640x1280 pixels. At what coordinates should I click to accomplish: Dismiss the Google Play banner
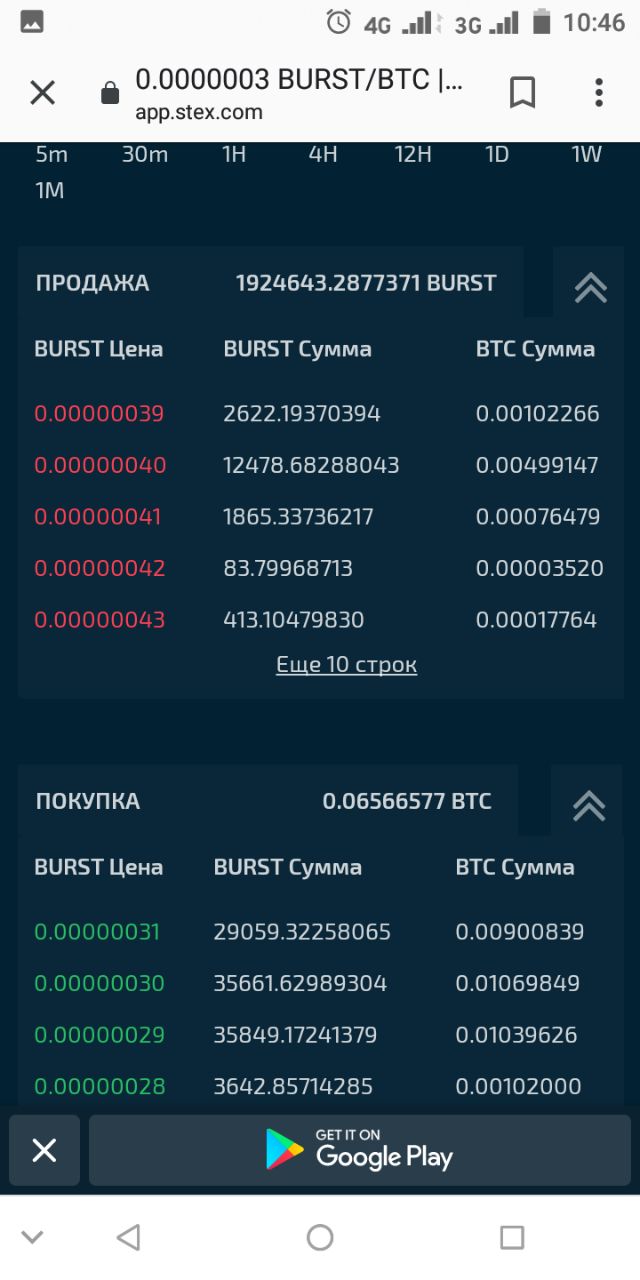44,1150
